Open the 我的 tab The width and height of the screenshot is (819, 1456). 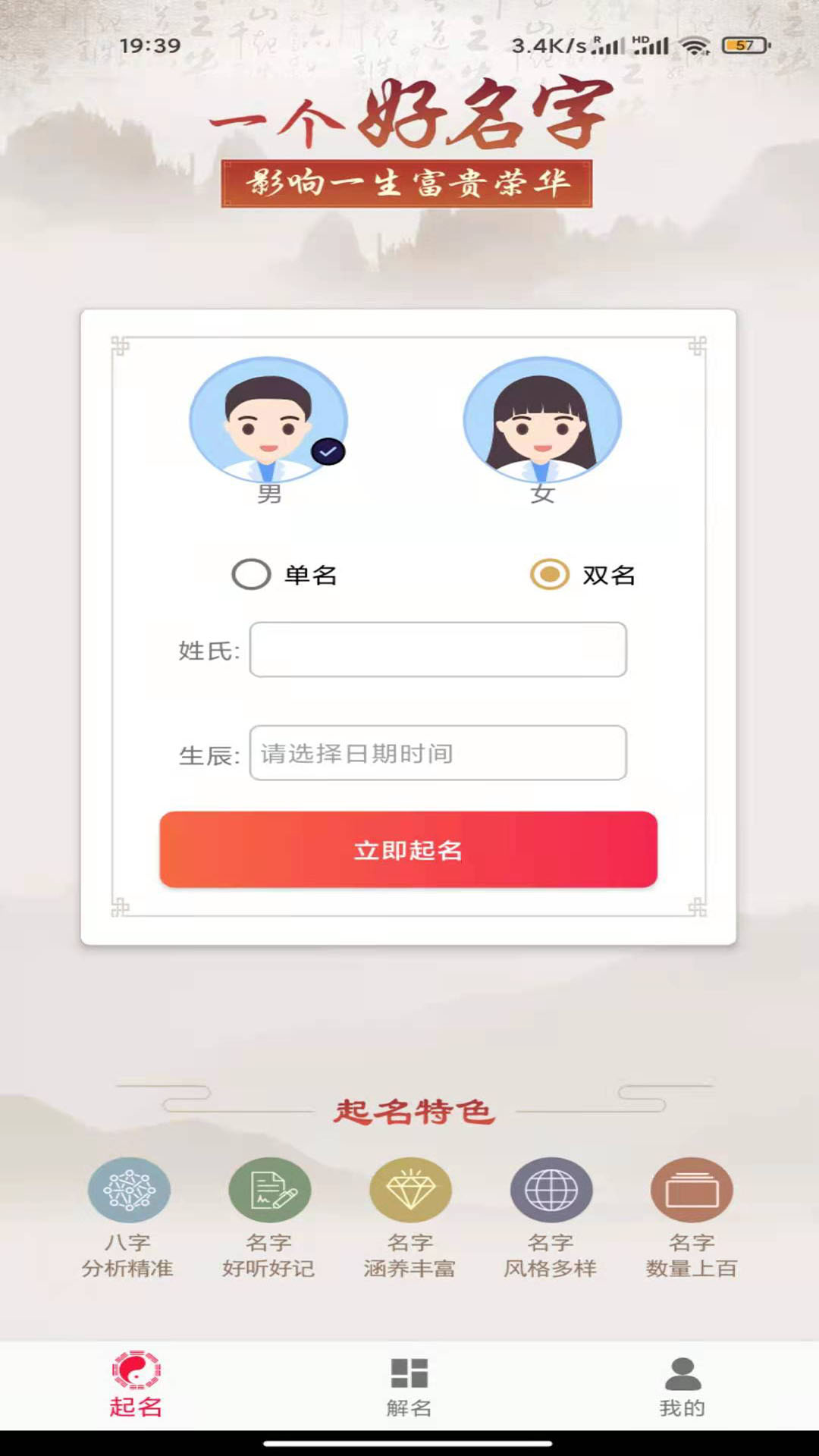click(x=682, y=1387)
